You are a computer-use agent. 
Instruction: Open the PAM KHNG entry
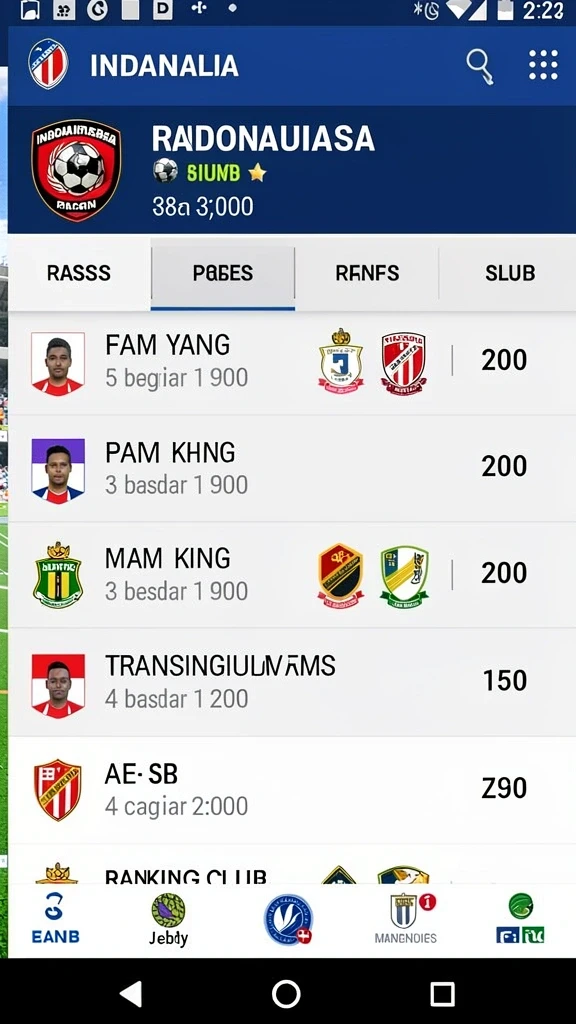292,468
